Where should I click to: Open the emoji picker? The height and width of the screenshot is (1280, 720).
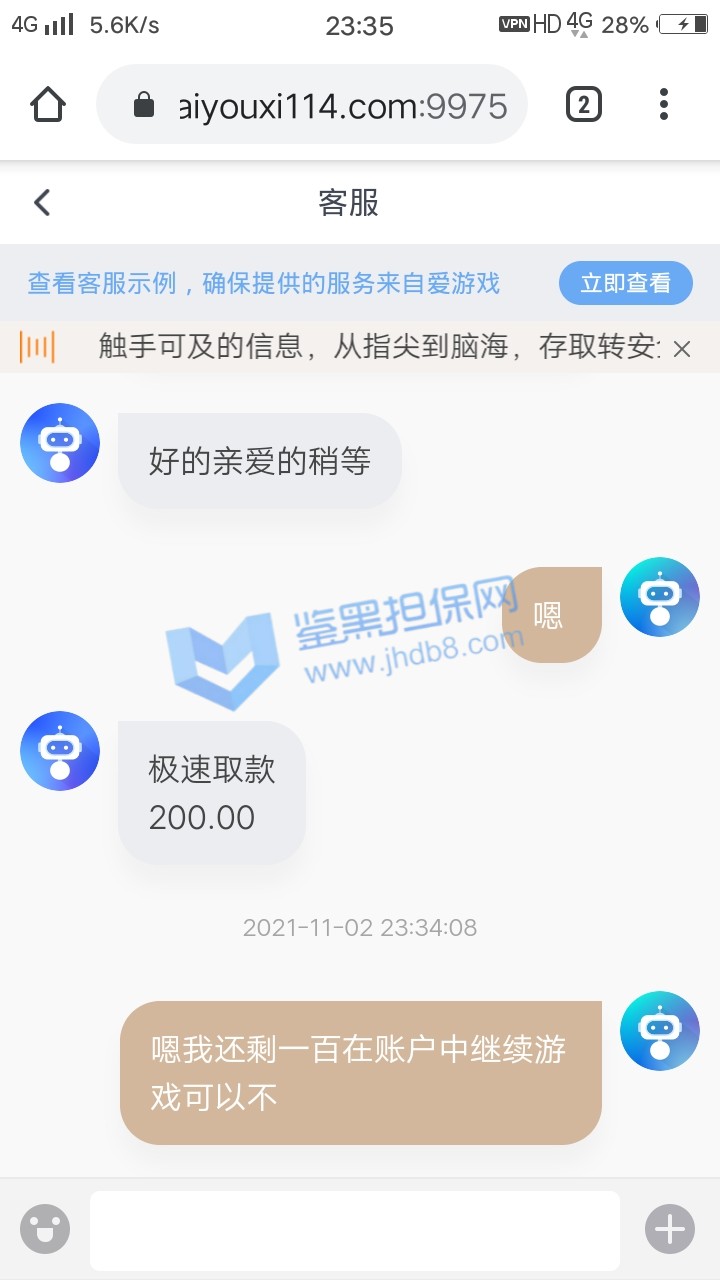click(x=45, y=1229)
